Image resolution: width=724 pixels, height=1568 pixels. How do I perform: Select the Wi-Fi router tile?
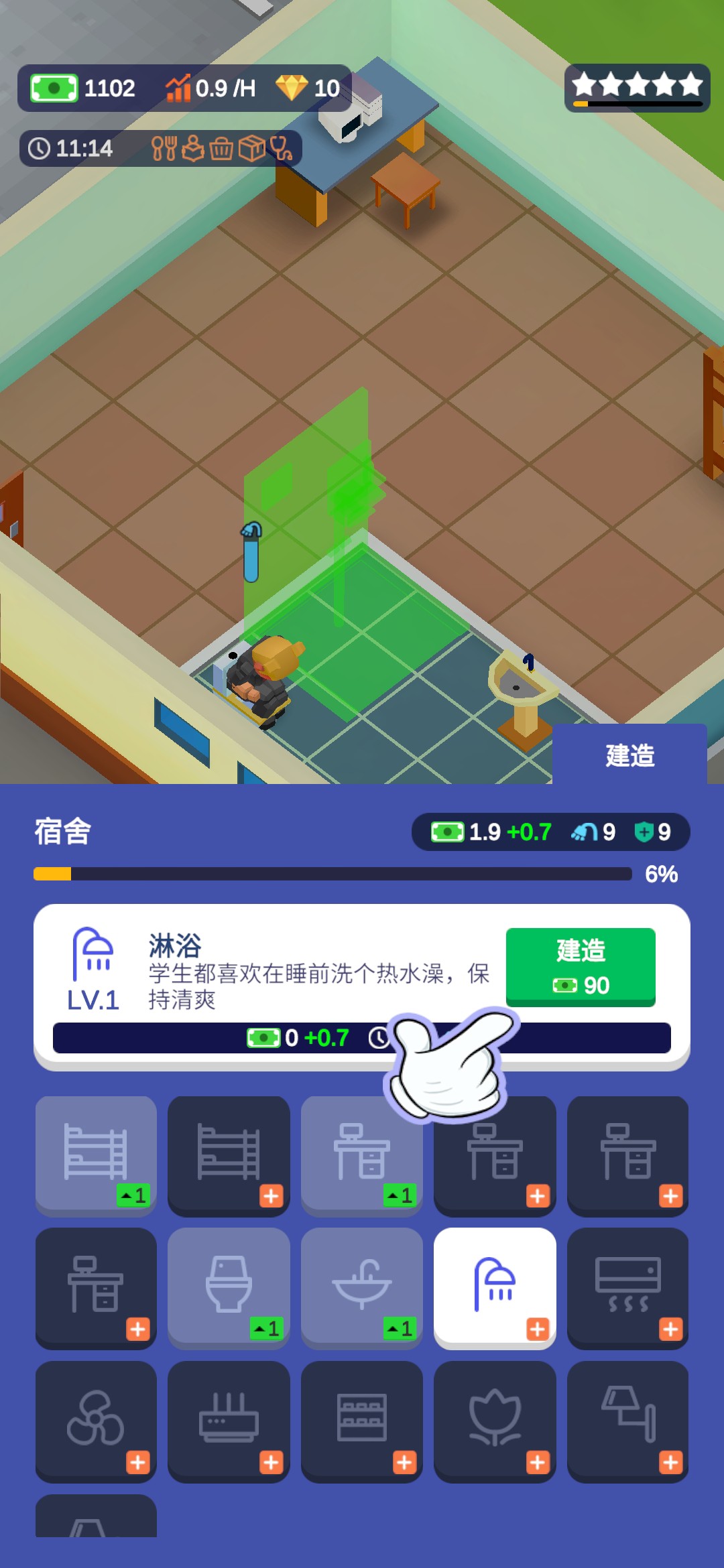pyautogui.click(x=229, y=1421)
